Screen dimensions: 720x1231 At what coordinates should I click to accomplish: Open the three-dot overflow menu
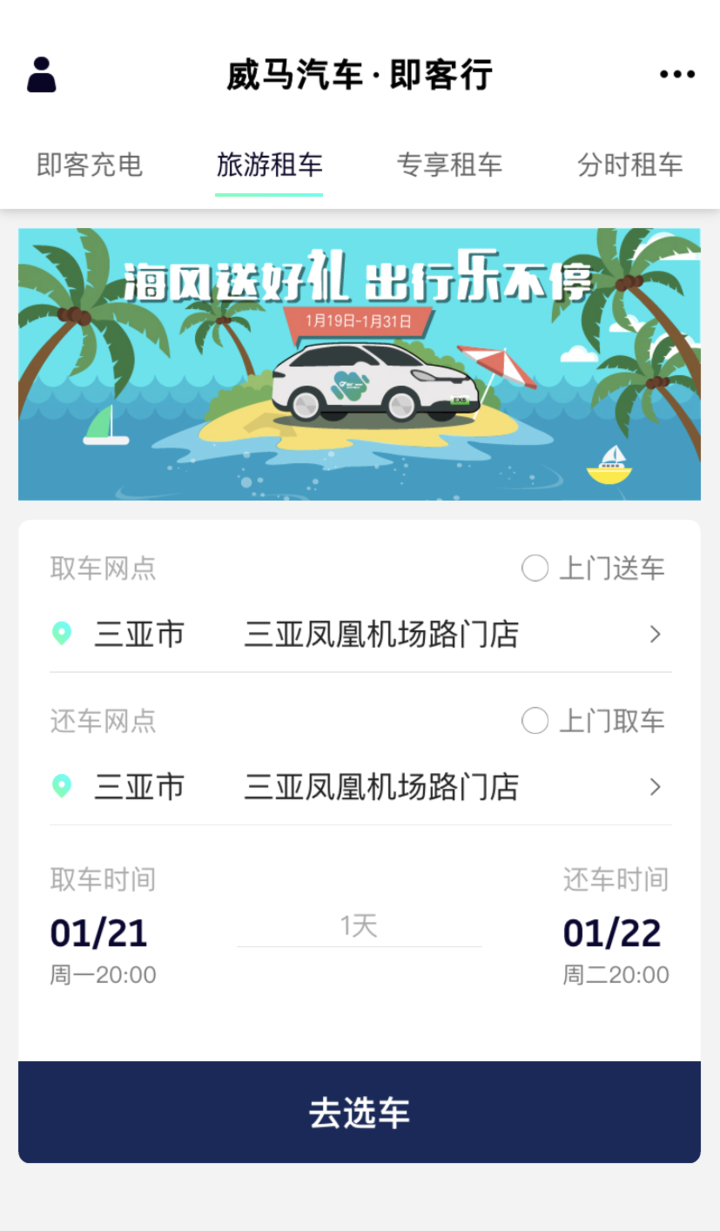tap(677, 75)
